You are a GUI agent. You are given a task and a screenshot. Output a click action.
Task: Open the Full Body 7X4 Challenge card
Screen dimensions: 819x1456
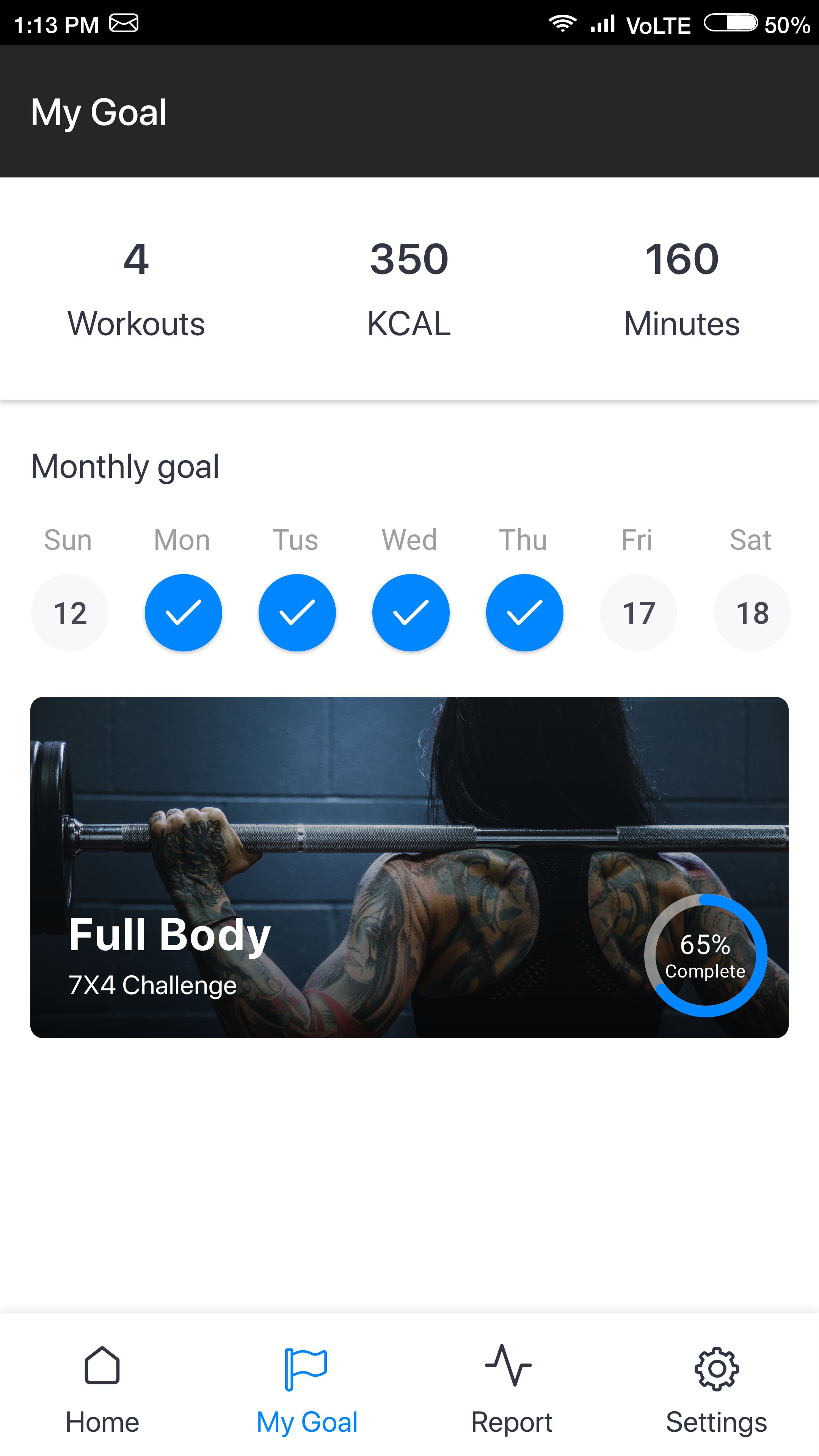(409, 867)
